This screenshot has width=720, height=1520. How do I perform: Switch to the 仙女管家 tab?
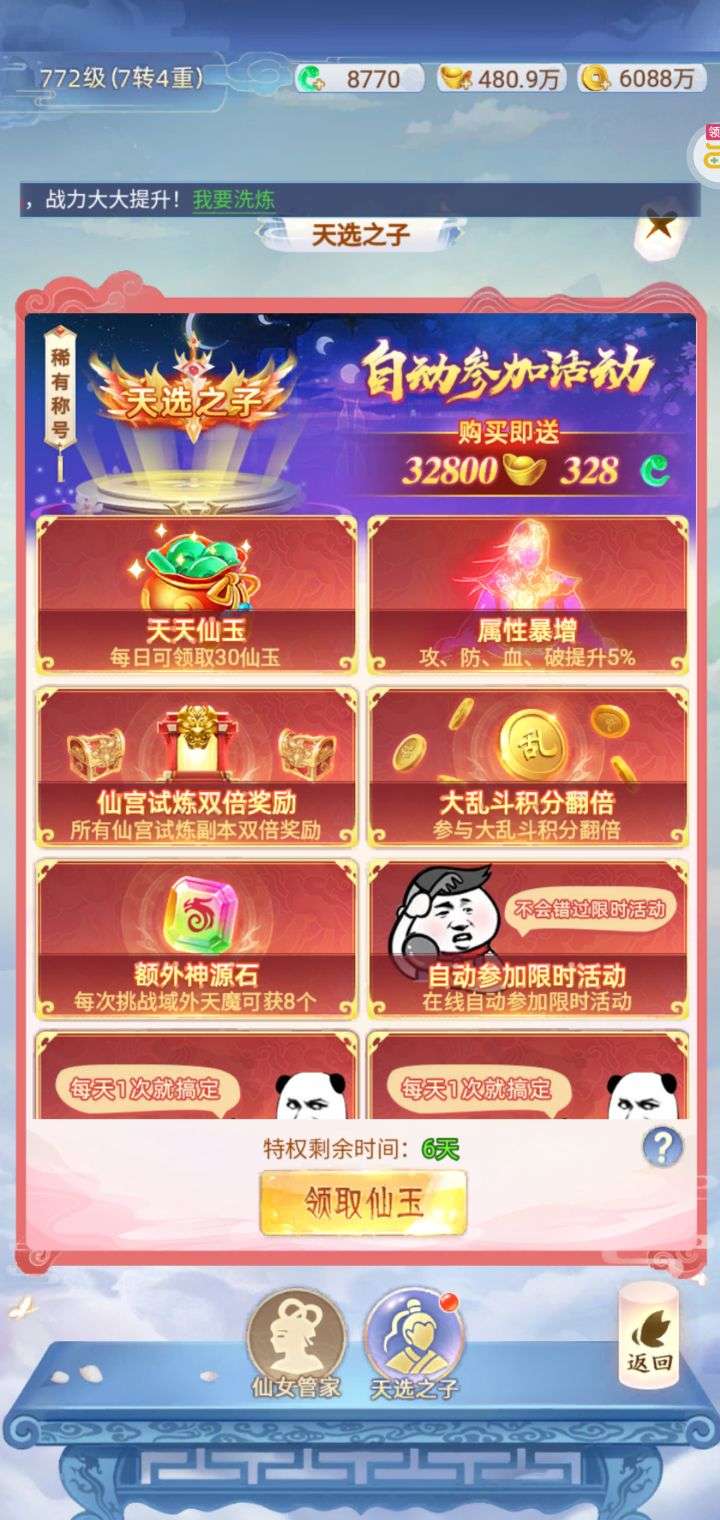point(296,1343)
